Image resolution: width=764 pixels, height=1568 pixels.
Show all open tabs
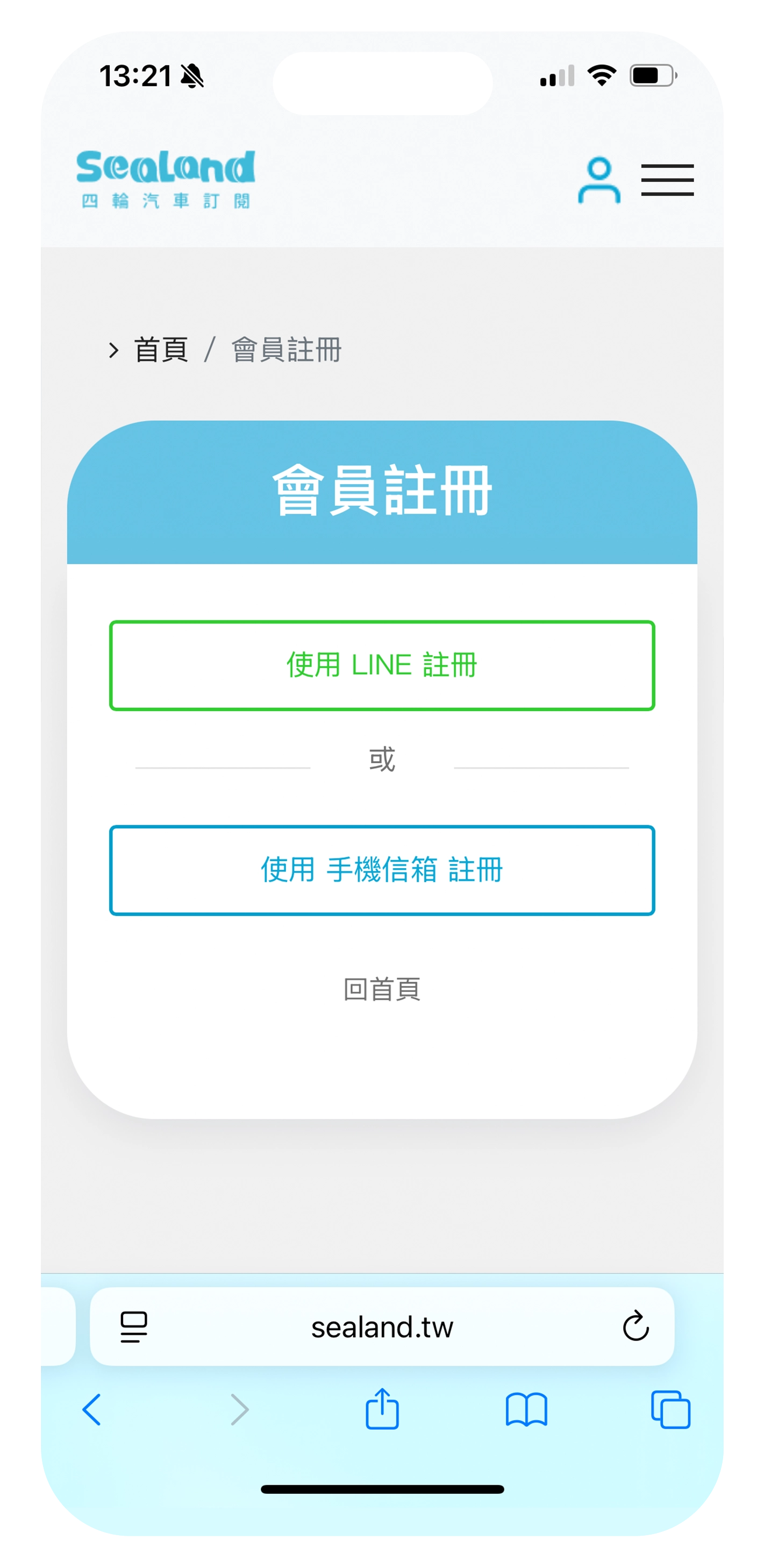pos(670,1409)
